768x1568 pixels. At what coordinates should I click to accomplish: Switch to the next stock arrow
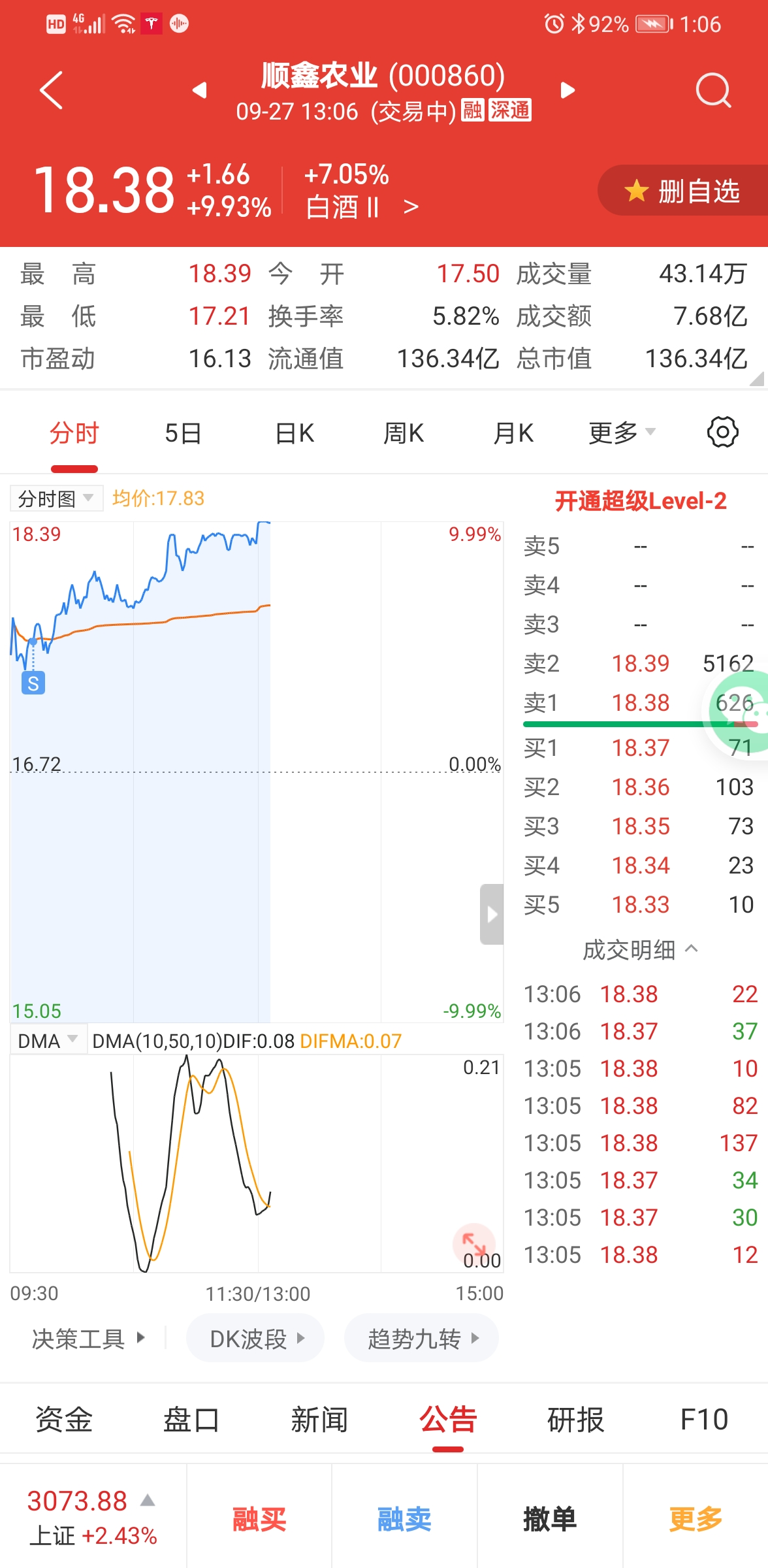coord(568,90)
